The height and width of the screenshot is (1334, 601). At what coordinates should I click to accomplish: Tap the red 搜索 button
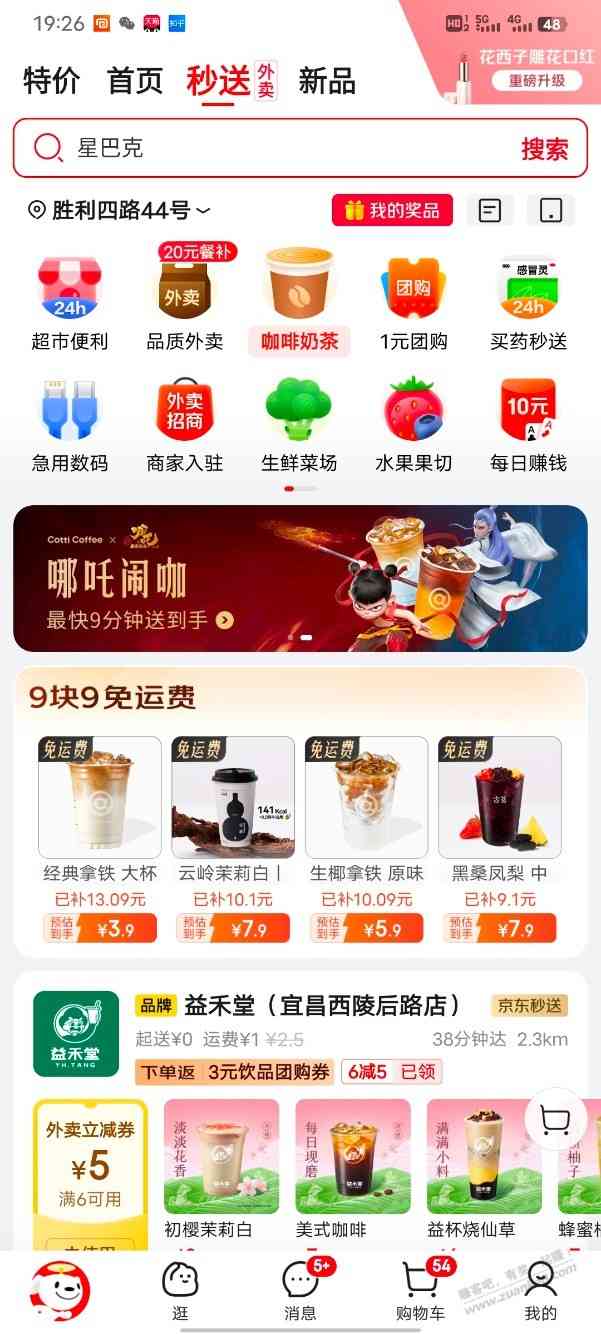point(544,149)
